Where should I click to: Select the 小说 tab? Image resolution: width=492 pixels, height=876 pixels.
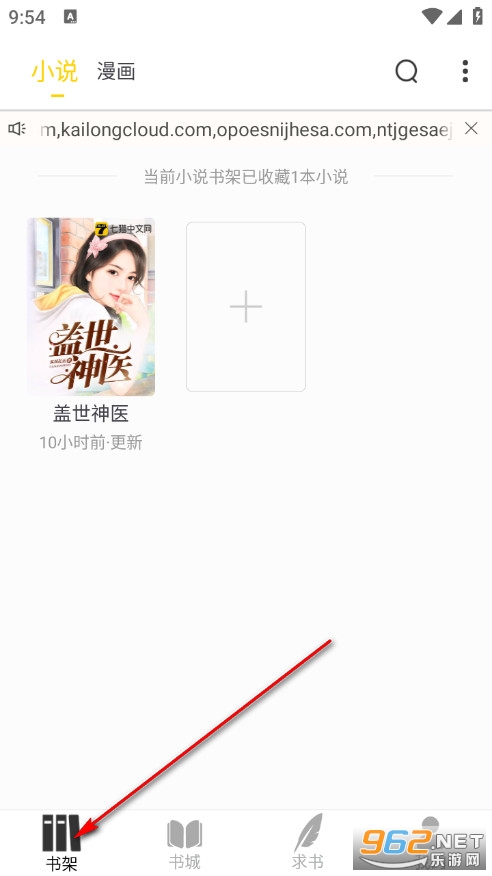pyautogui.click(x=55, y=72)
